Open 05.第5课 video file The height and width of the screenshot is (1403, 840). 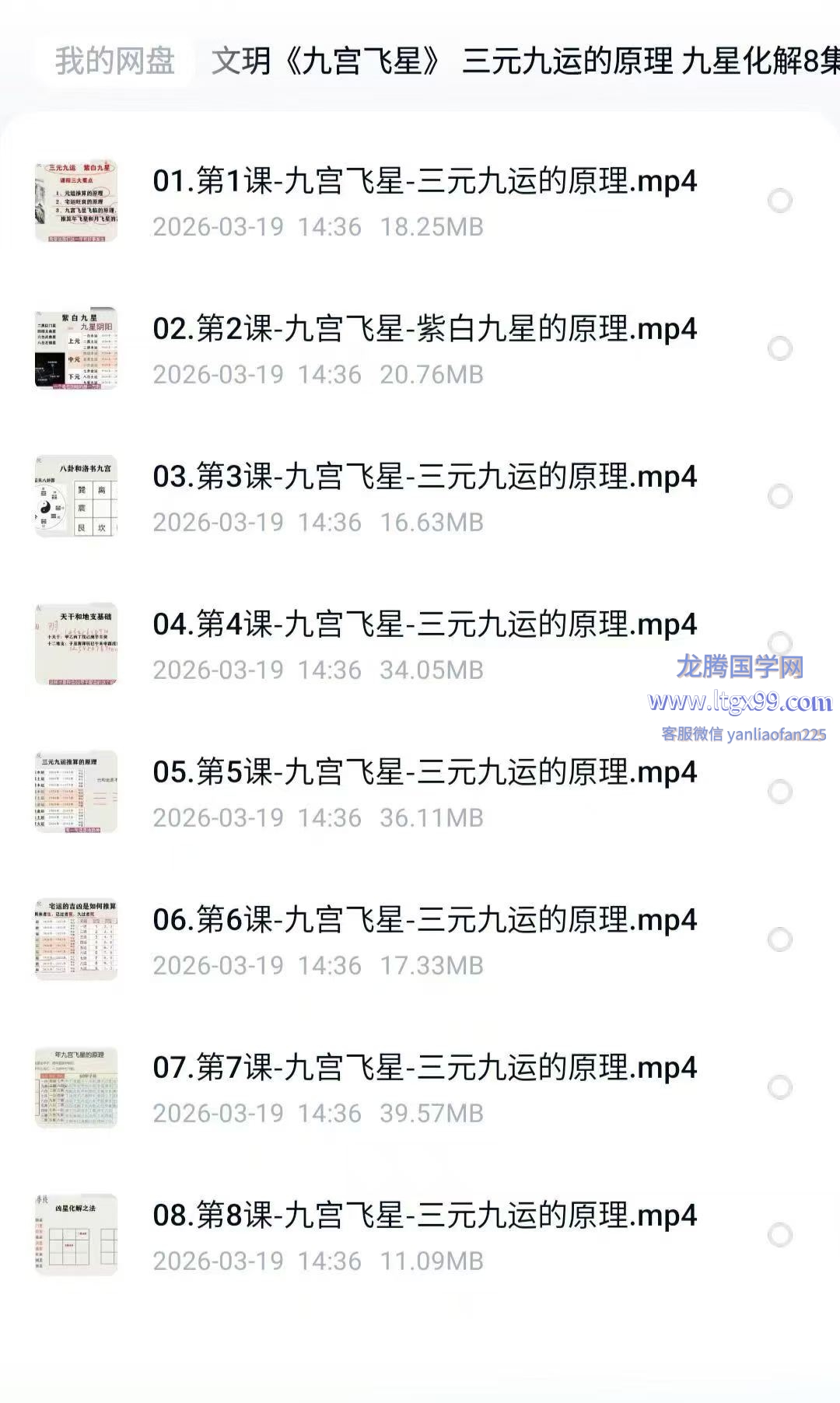pos(424,772)
